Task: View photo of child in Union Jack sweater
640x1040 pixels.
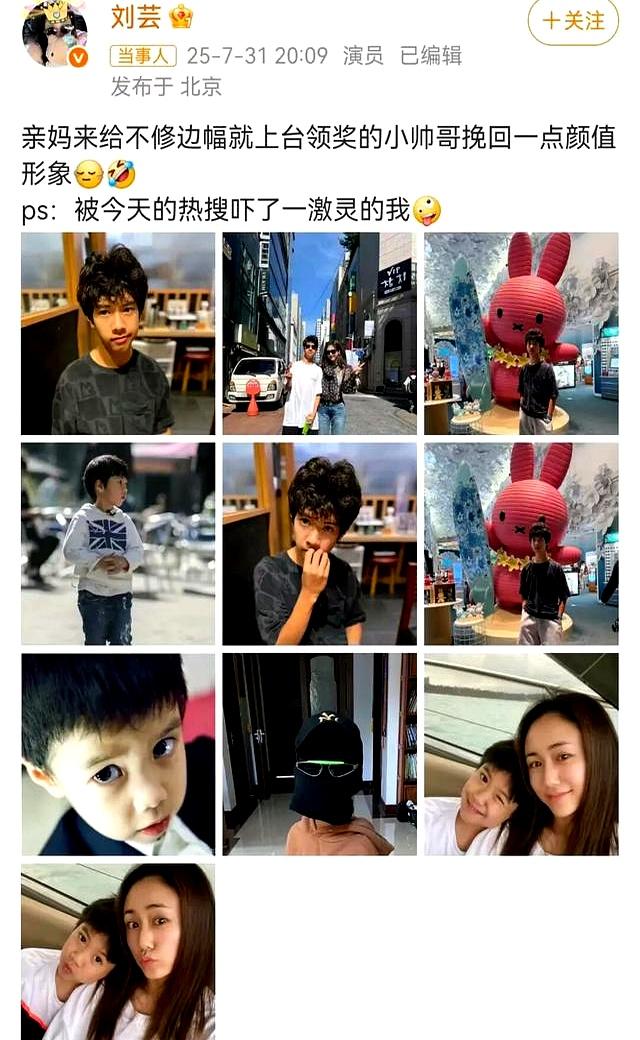Action: [118, 544]
